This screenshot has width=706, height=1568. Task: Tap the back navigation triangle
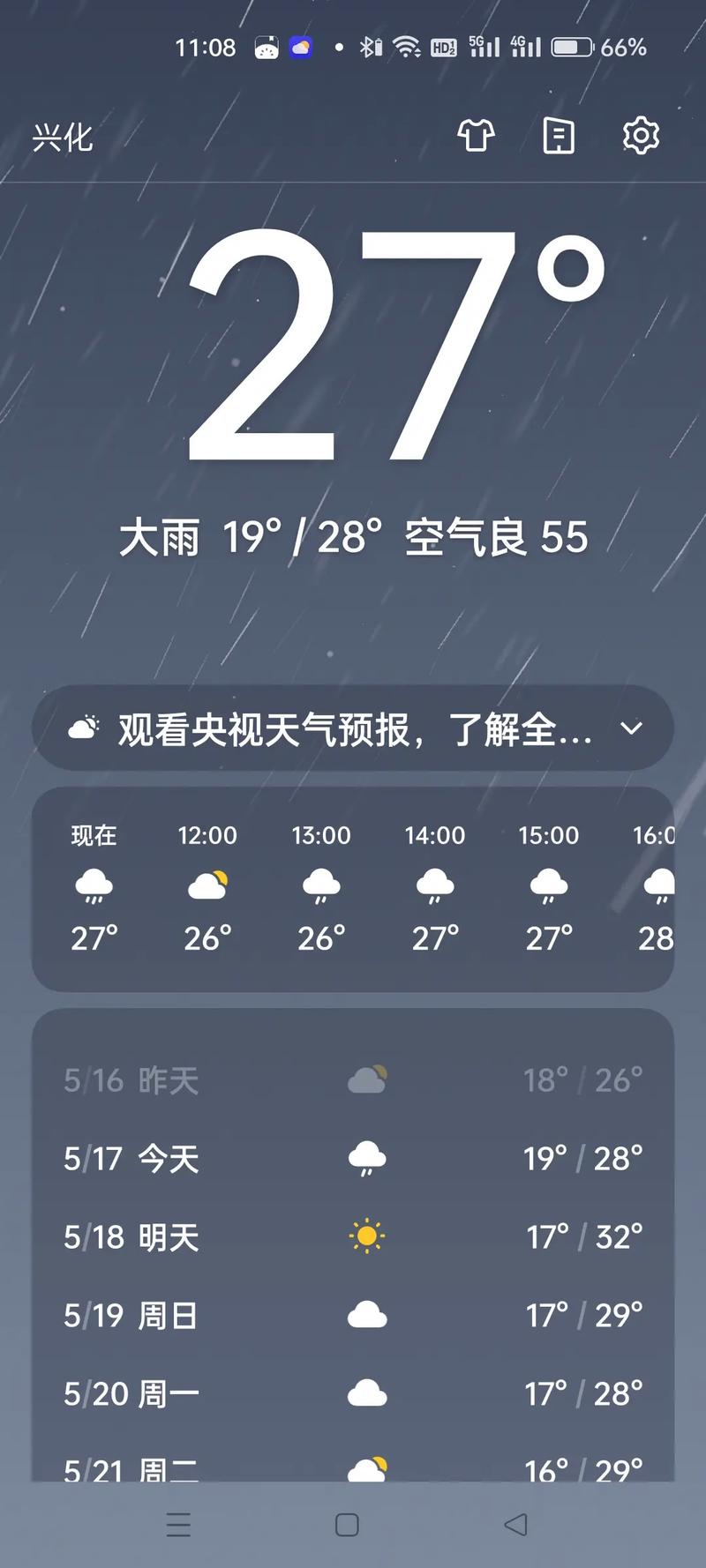(515, 1526)
